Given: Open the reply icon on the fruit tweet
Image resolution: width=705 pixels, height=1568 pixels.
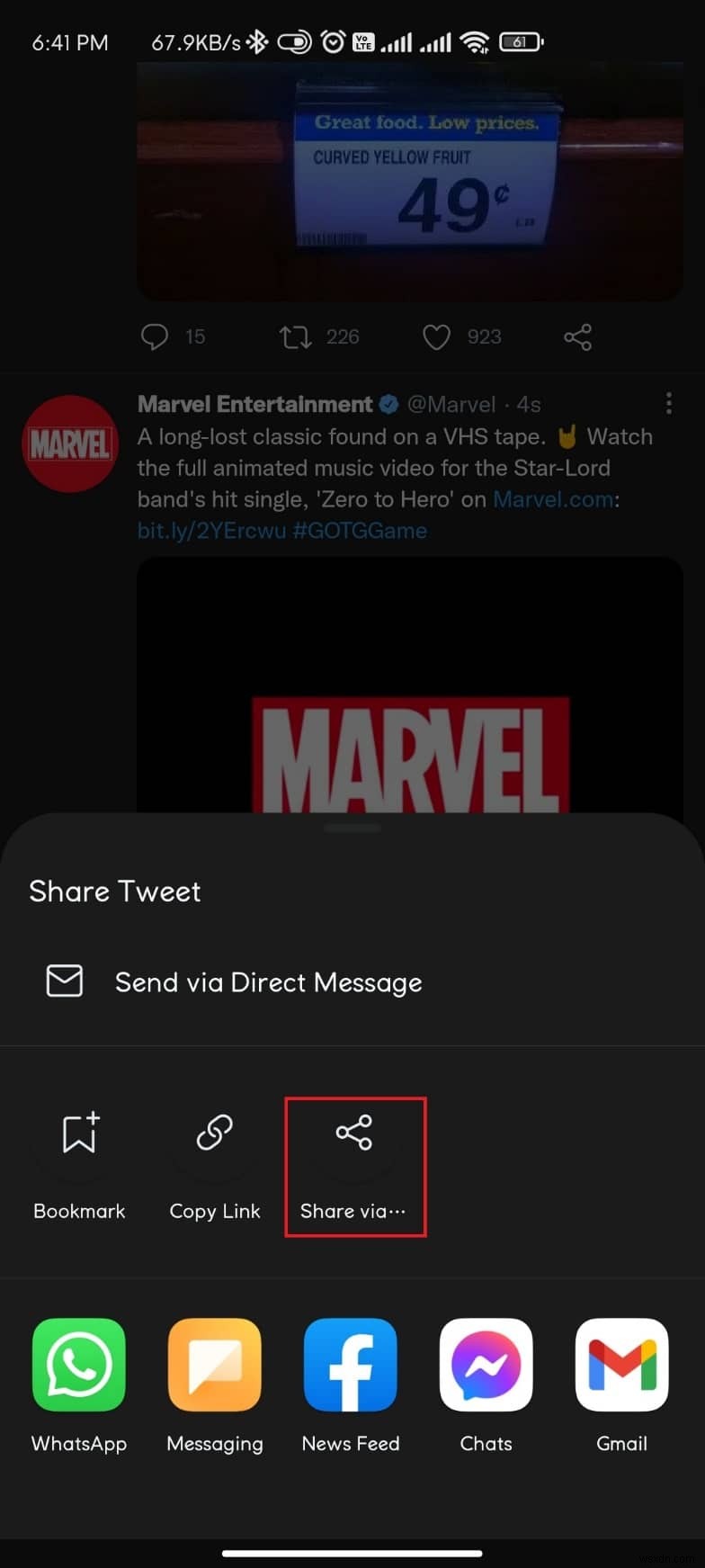Looking at the screenshot, I should [155, 336].
